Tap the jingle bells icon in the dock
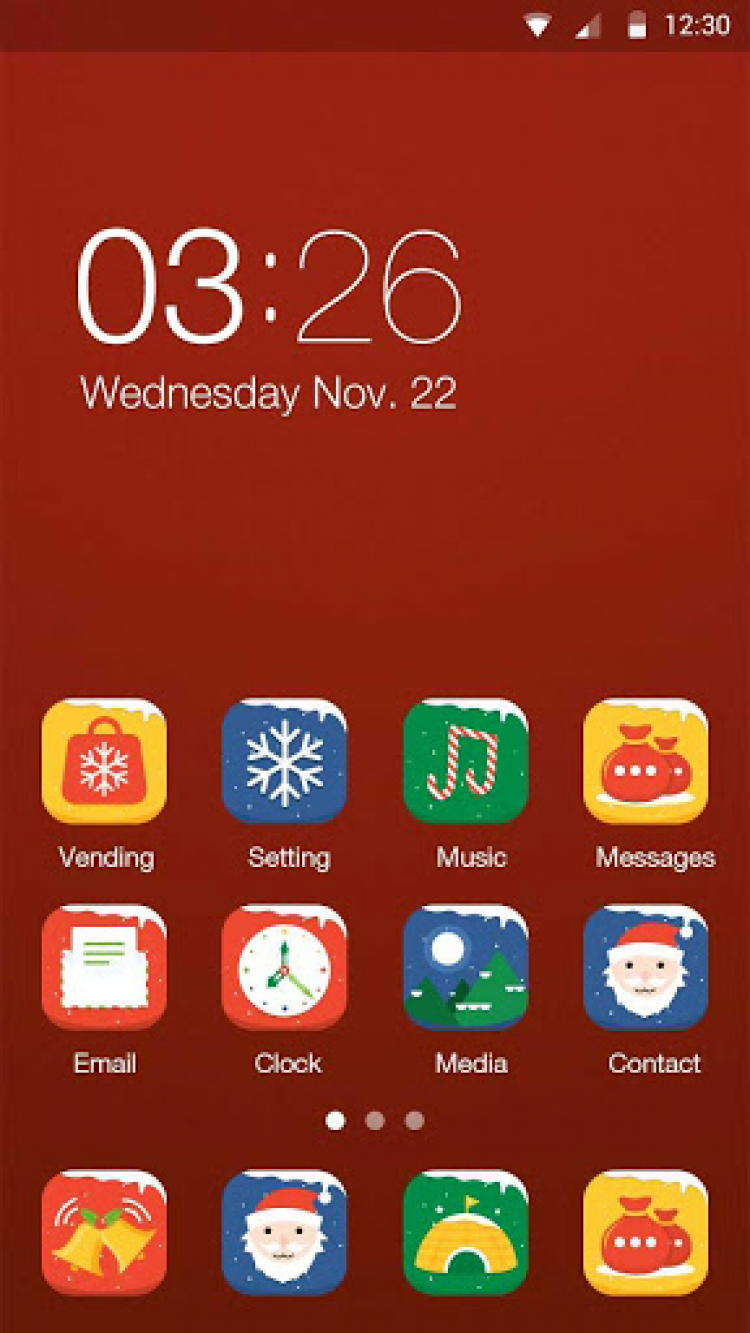750x1333 pixels. 104,1234
